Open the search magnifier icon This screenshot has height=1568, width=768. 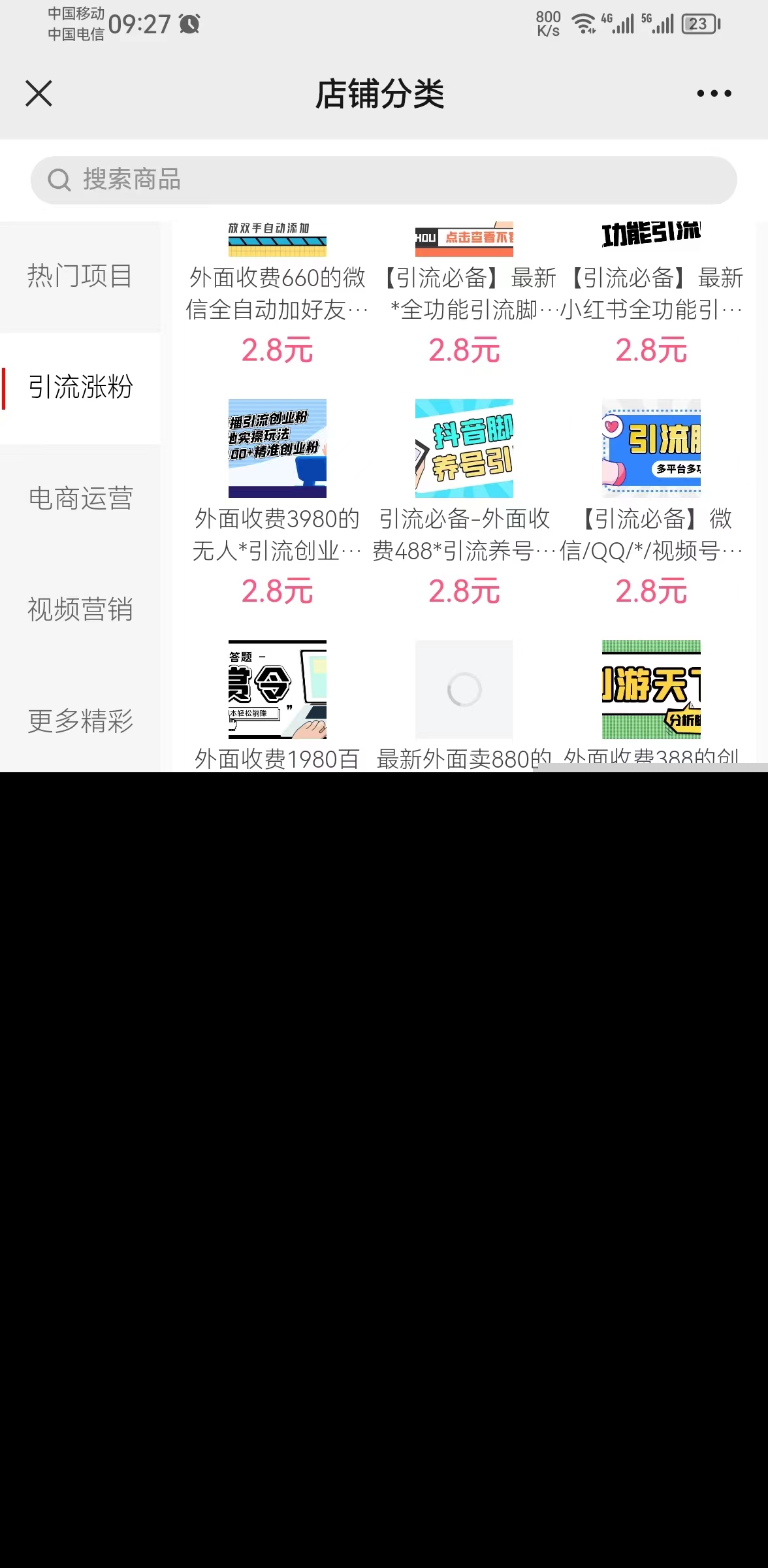point(59,179)
